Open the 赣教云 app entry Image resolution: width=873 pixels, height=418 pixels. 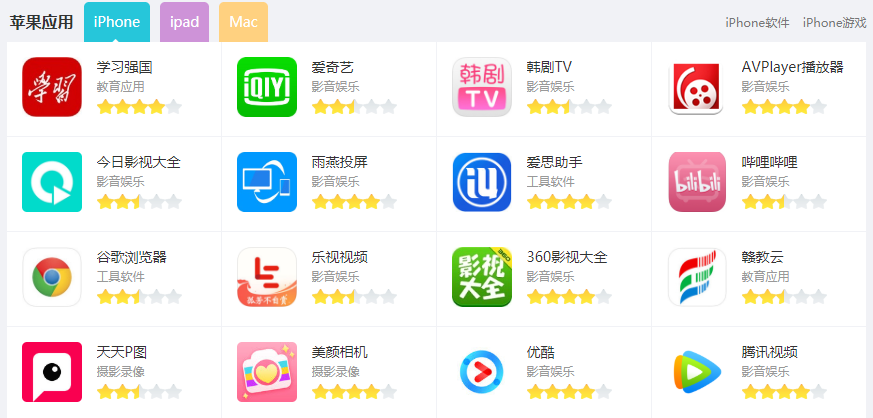click(x=697, y=277)
